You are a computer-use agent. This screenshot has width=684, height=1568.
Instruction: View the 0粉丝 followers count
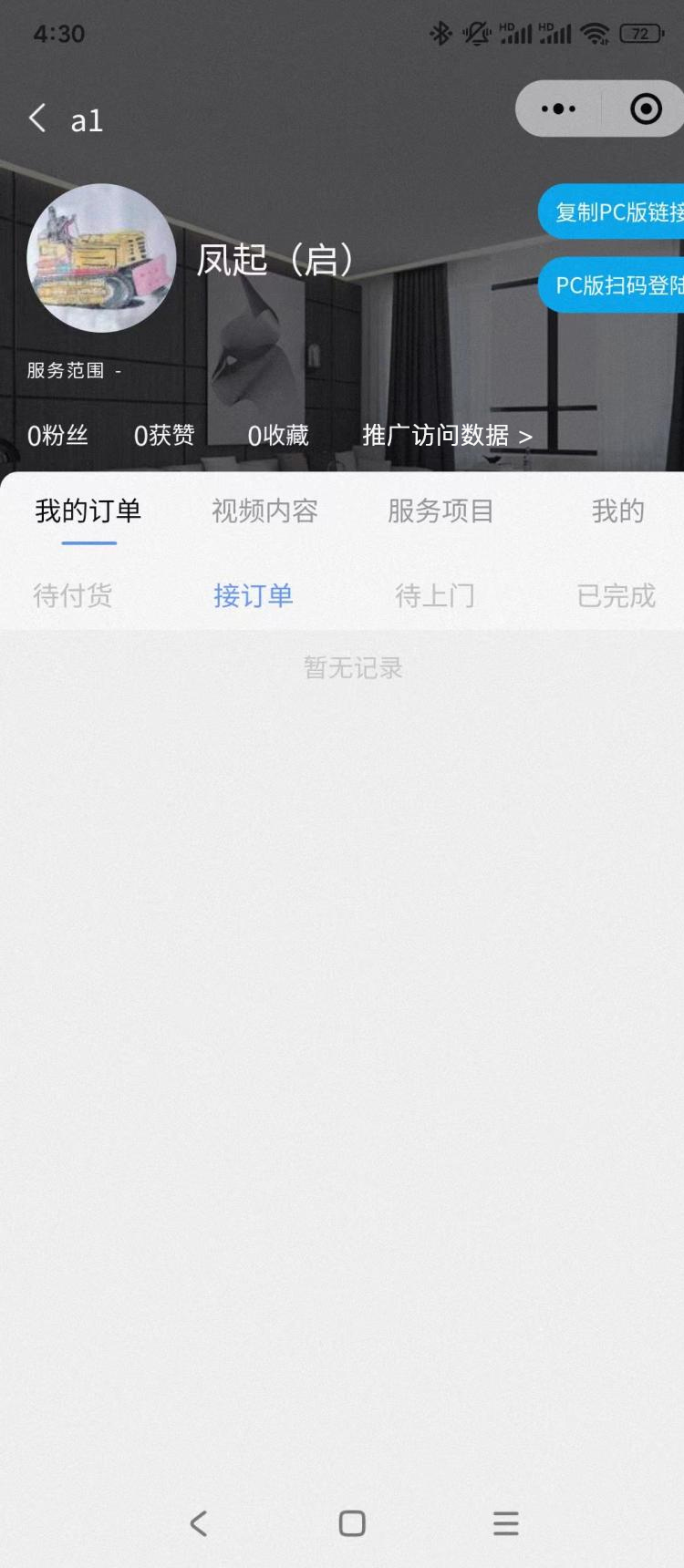[x=57, y=436]
